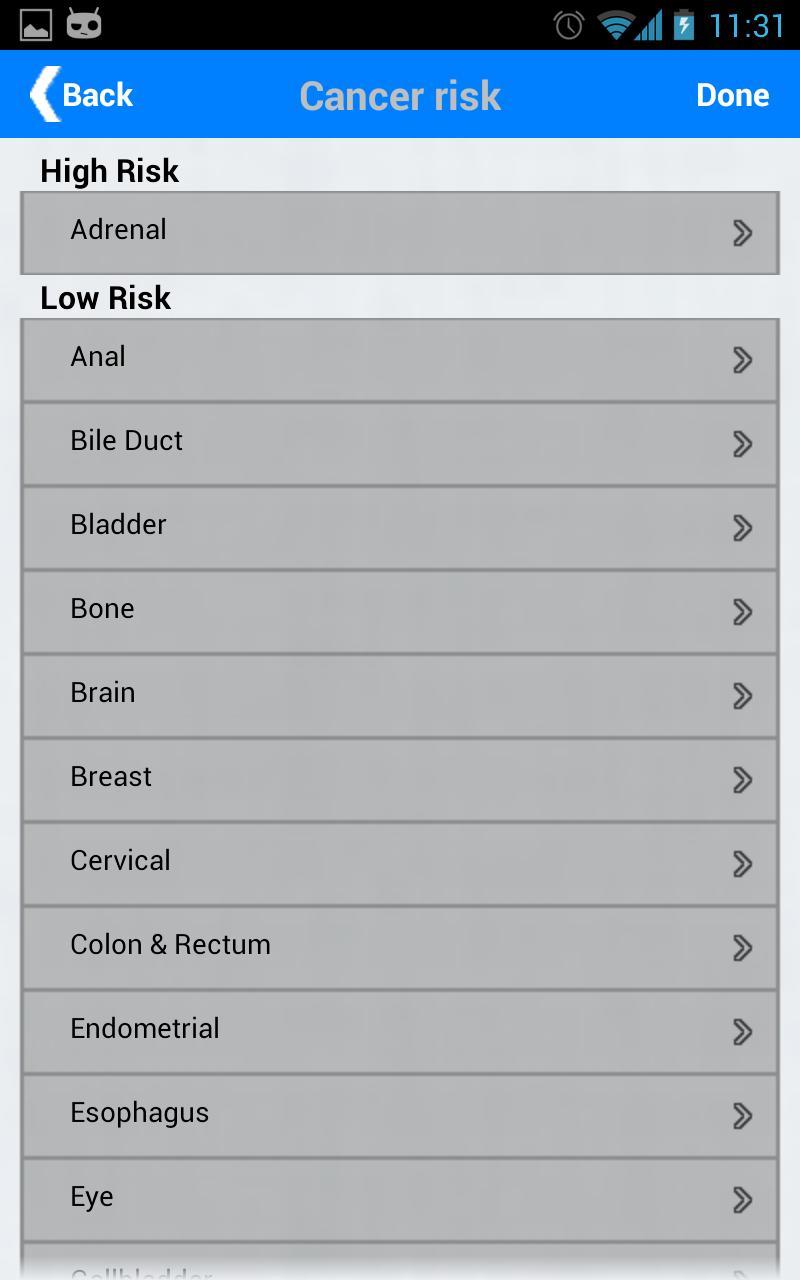Go back using the Back button
This screenshot has width=800, height=1280.
tap(80, 94)
